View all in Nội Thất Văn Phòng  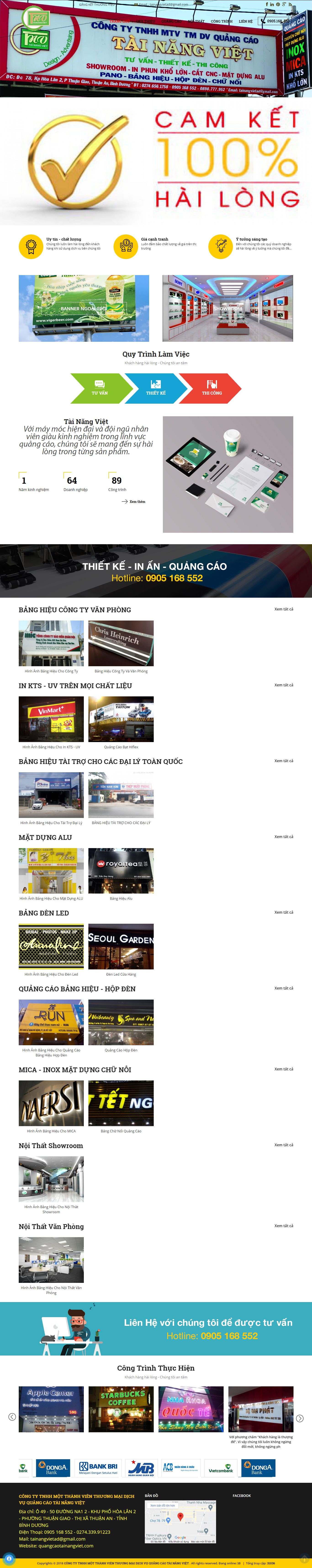283,1225
